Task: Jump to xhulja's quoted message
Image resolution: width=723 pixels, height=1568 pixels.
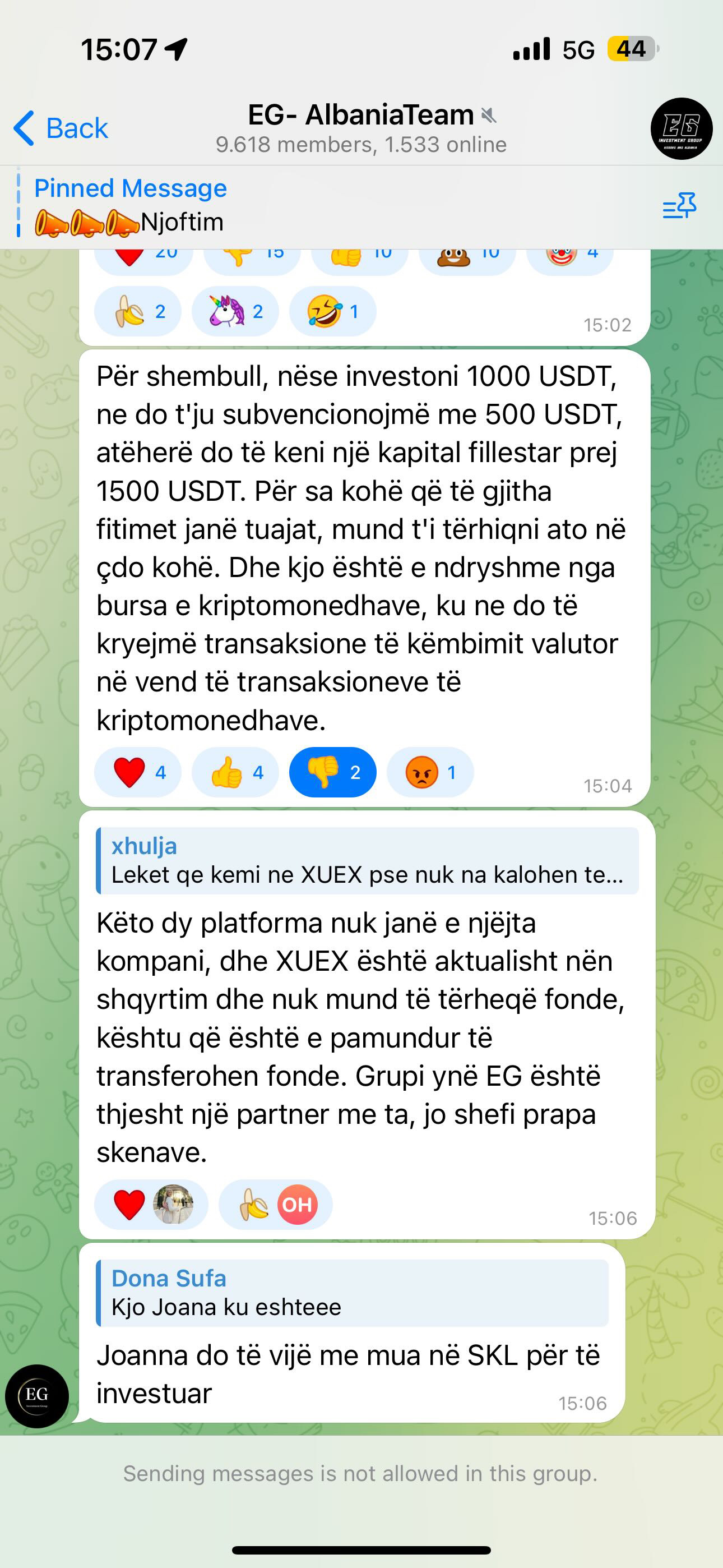Action: tap(367, 861)
